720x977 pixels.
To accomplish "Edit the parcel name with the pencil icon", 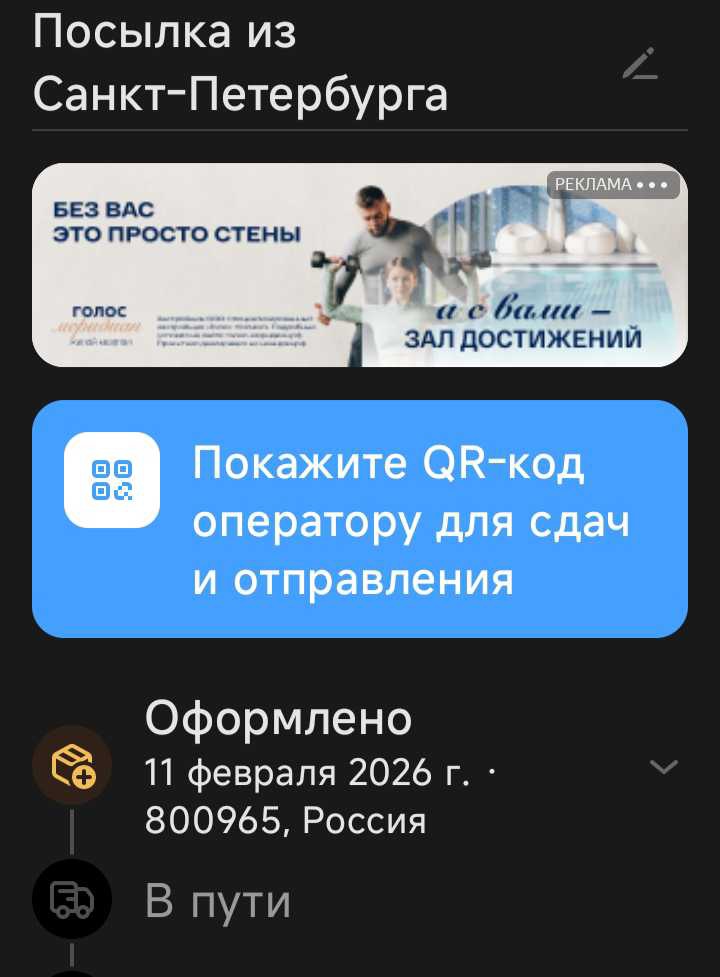I will click(640, 64).
